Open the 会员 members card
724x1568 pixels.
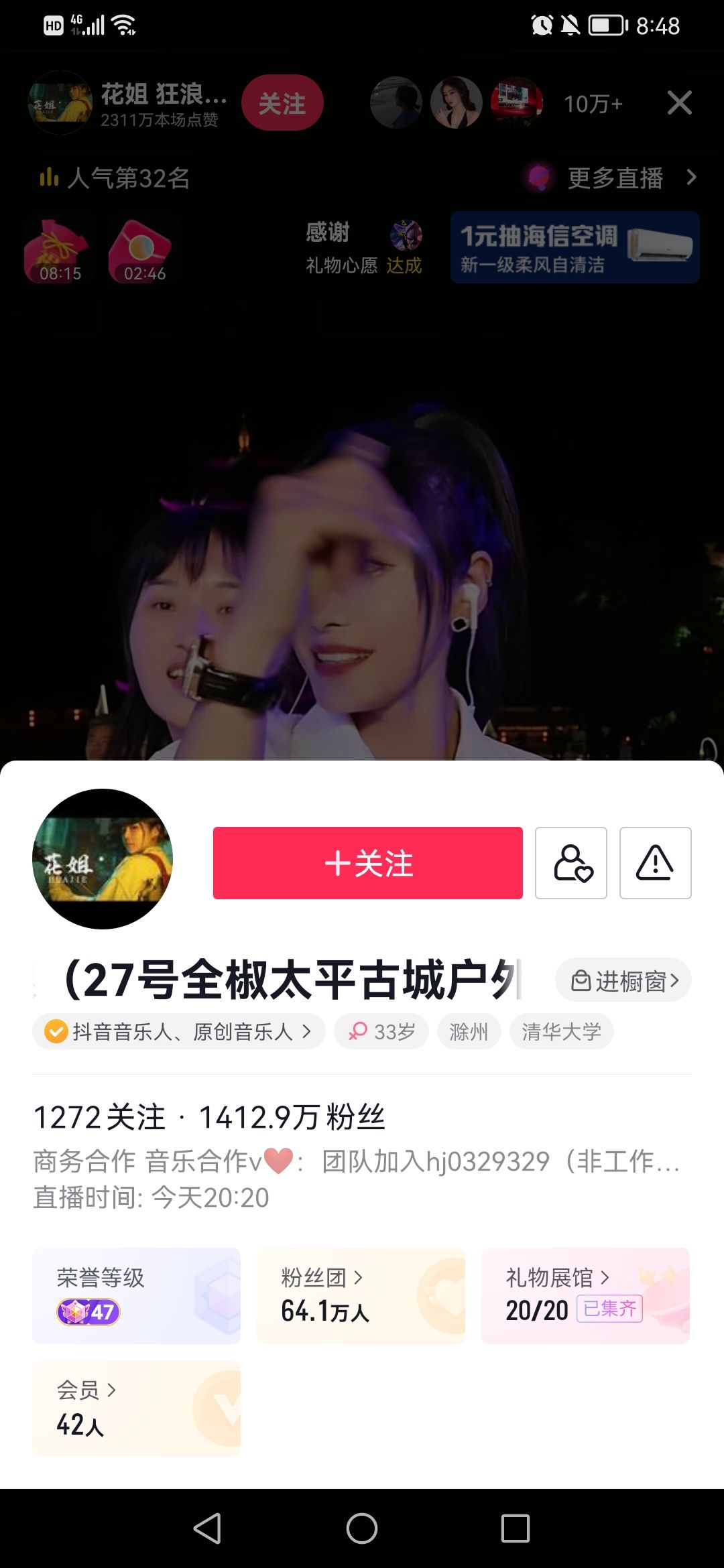tap(136, 1409)
